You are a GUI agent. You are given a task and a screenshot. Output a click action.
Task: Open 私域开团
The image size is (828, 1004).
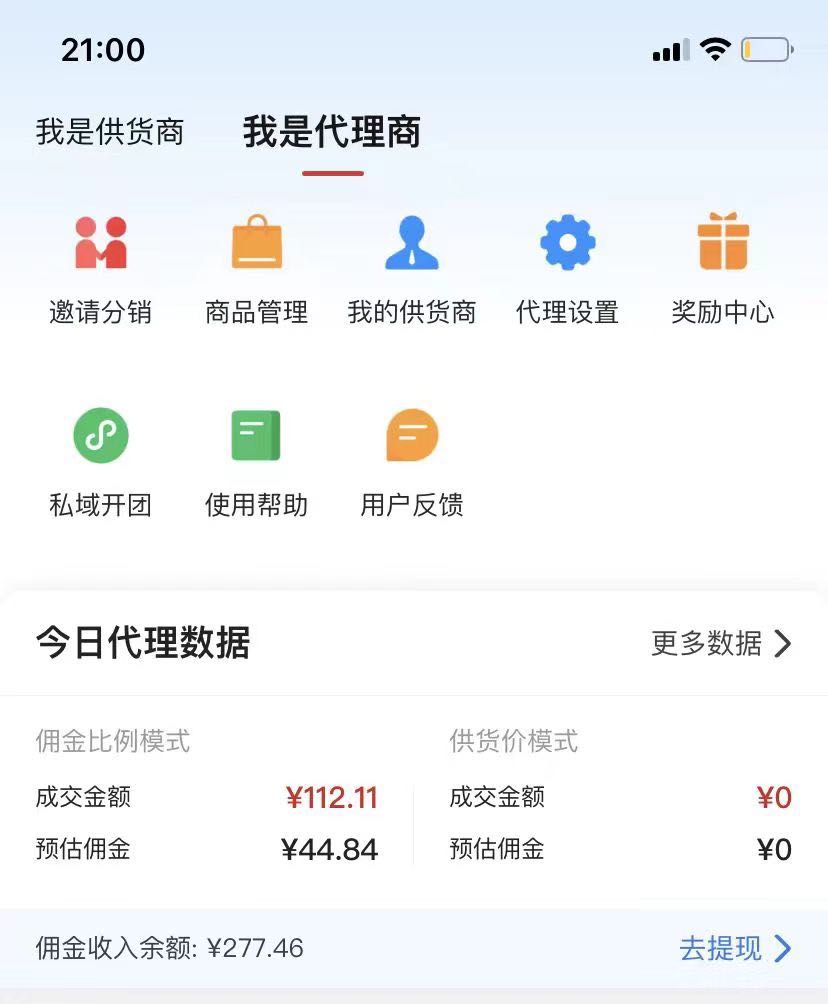coord(101,461)
